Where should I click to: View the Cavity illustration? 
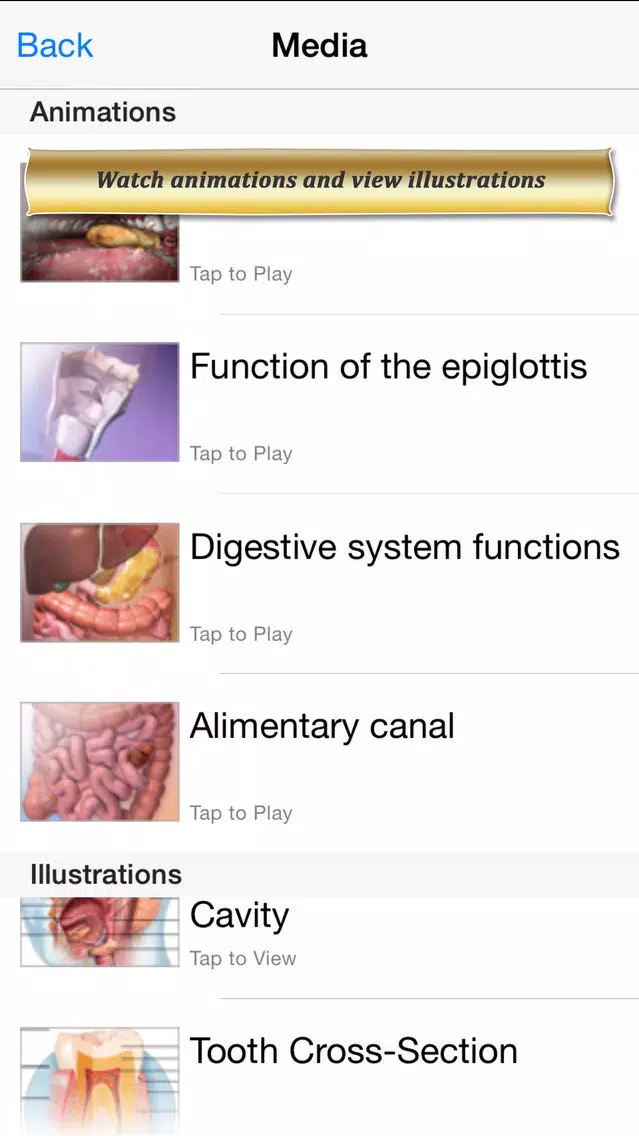tap(320, 948)
